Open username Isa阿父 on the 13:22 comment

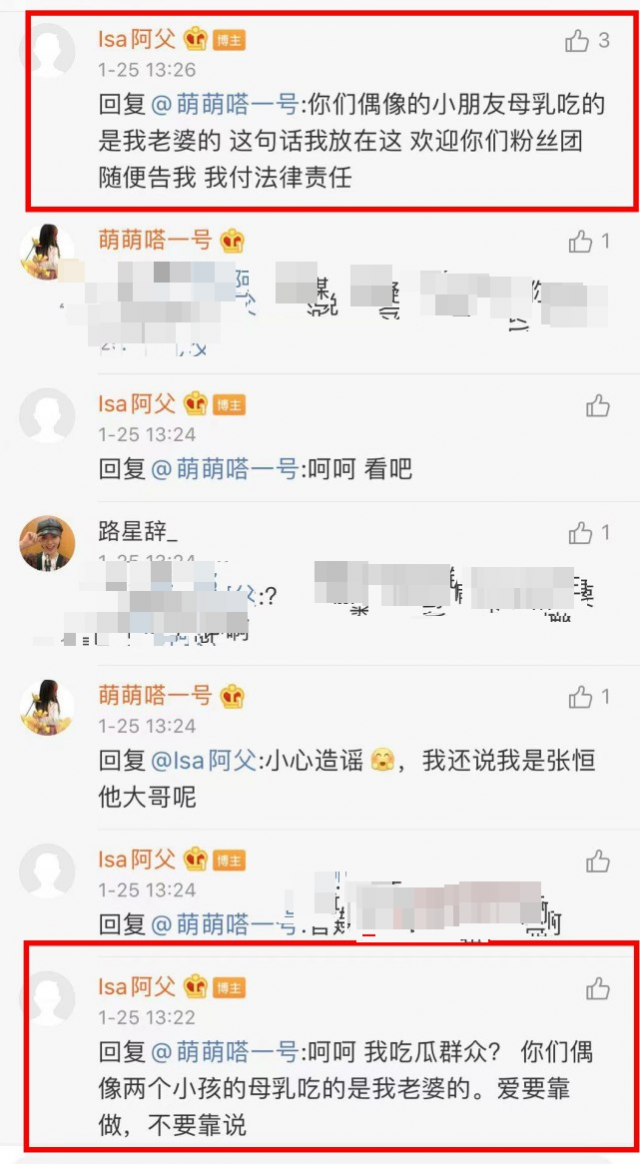137,987
